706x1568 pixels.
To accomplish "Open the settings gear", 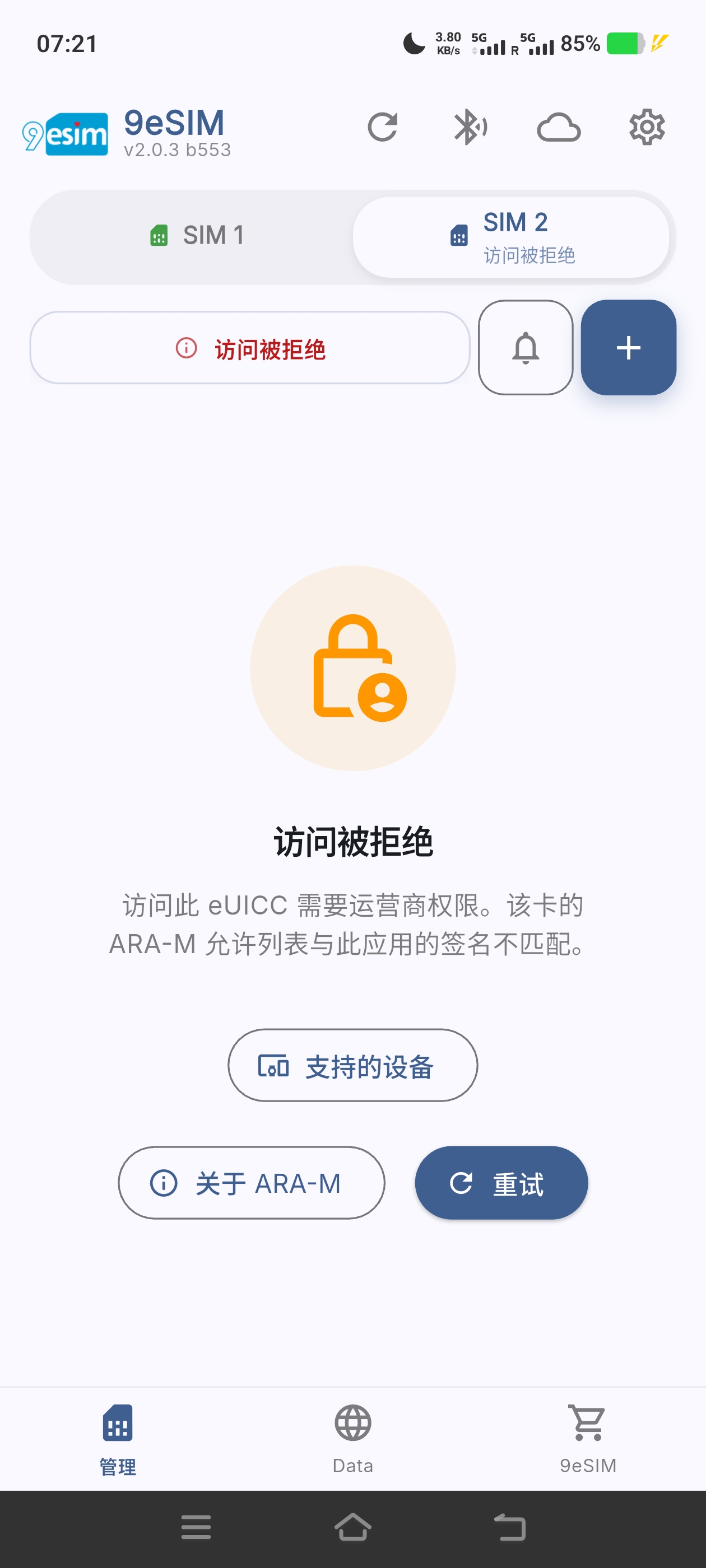I will [646, 127].
